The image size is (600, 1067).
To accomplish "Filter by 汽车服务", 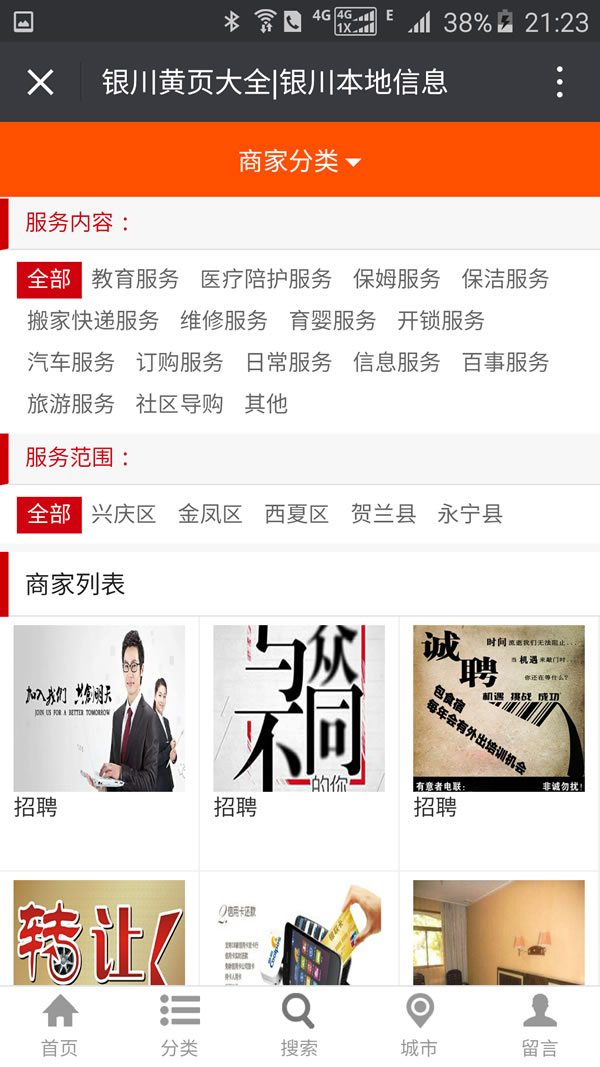I will [71, 362].
